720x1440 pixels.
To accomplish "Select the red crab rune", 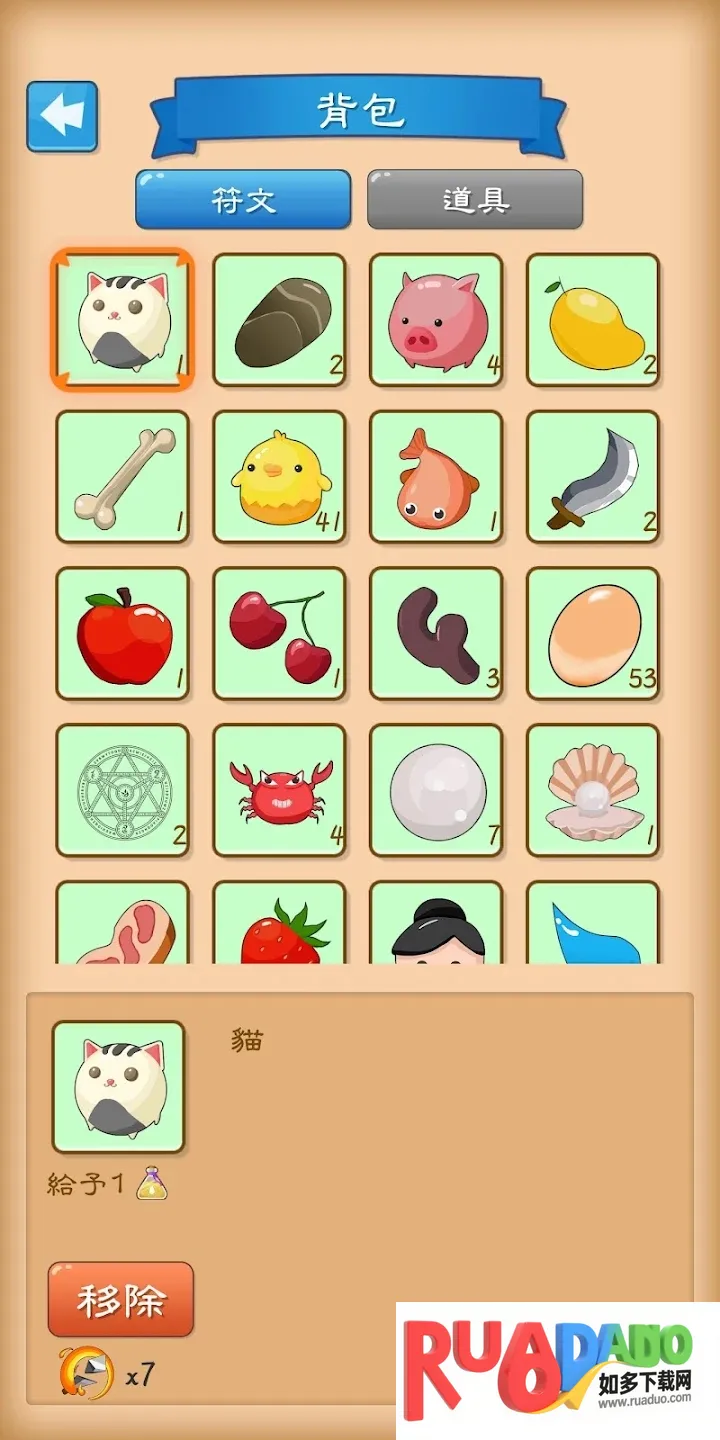I will pyautogui.click(x=279, y=791).
